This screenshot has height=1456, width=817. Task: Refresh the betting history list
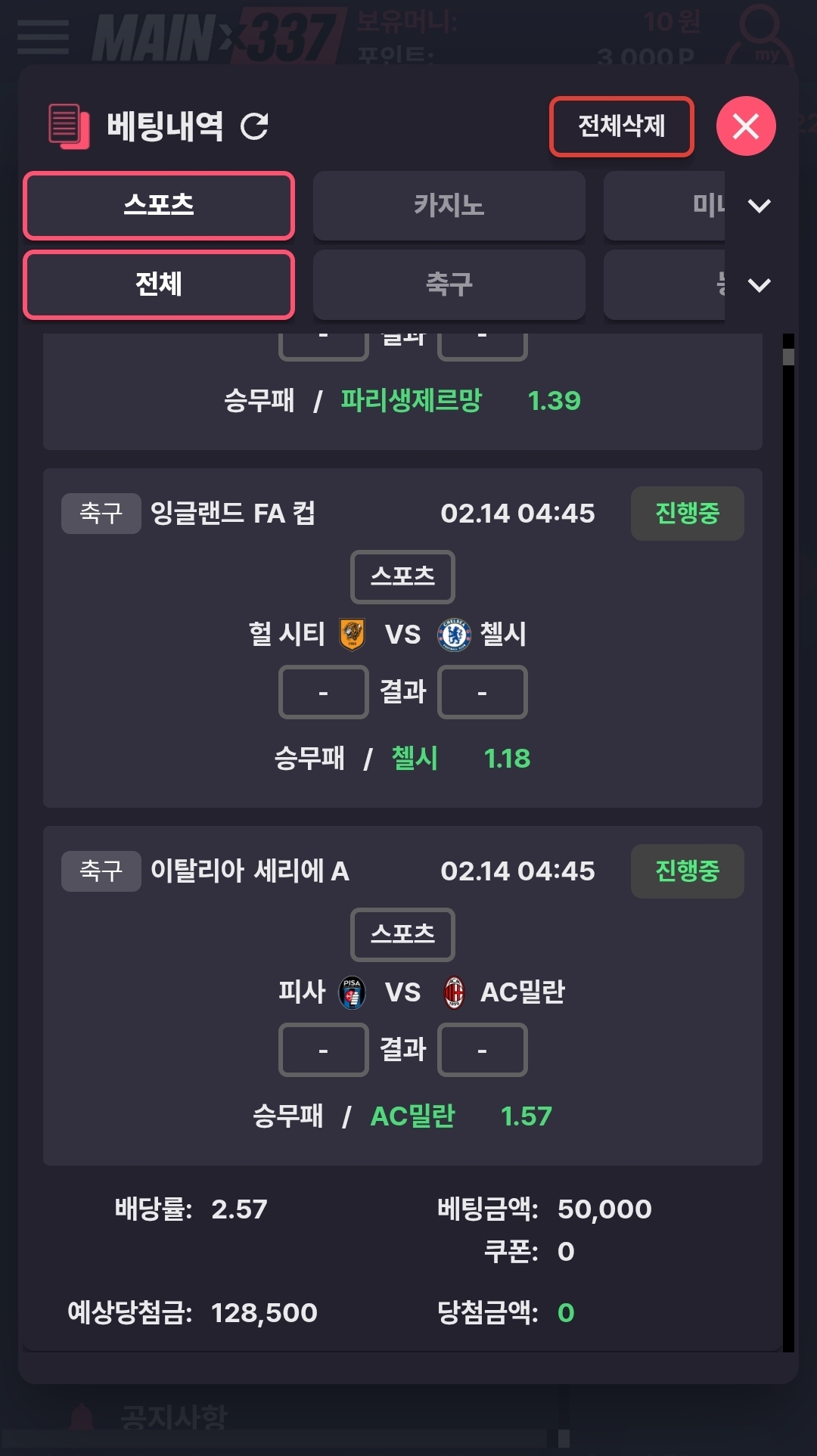(254, 126)
